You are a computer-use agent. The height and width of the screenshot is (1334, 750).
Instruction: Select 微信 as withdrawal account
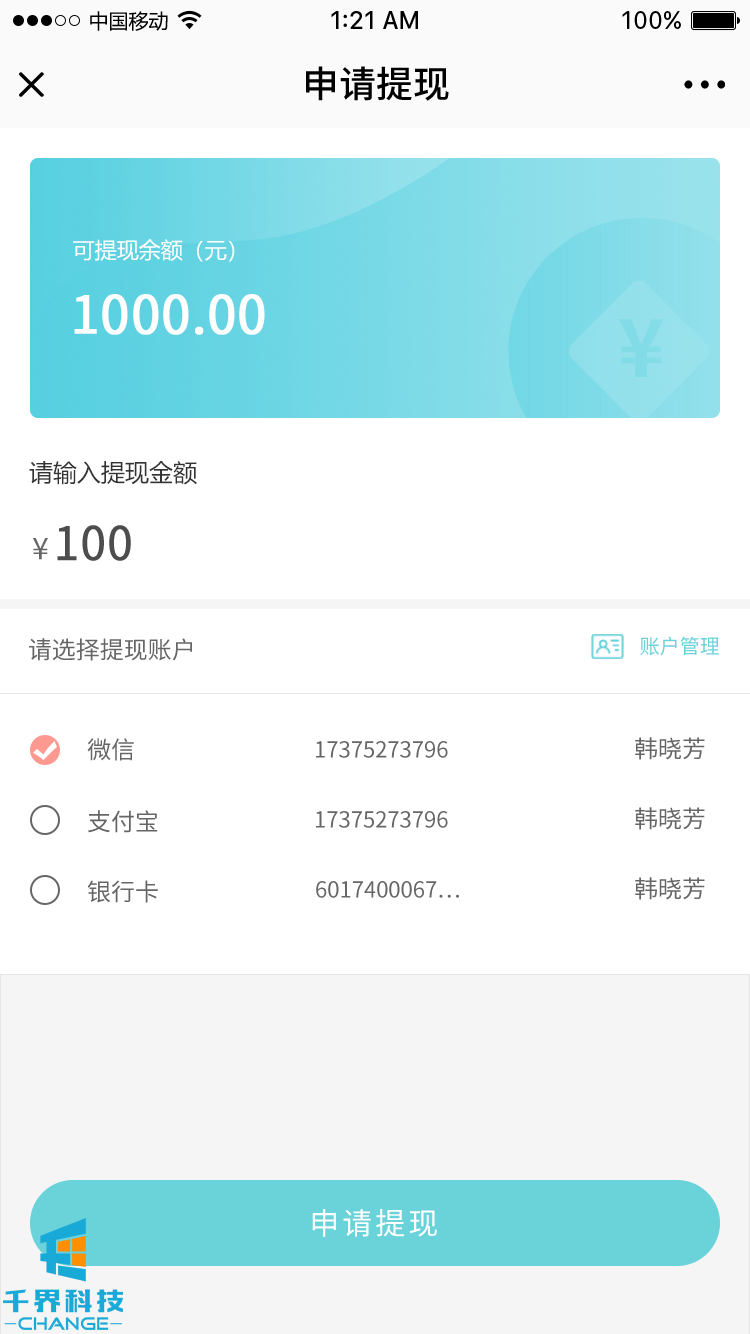click(45, 750)
